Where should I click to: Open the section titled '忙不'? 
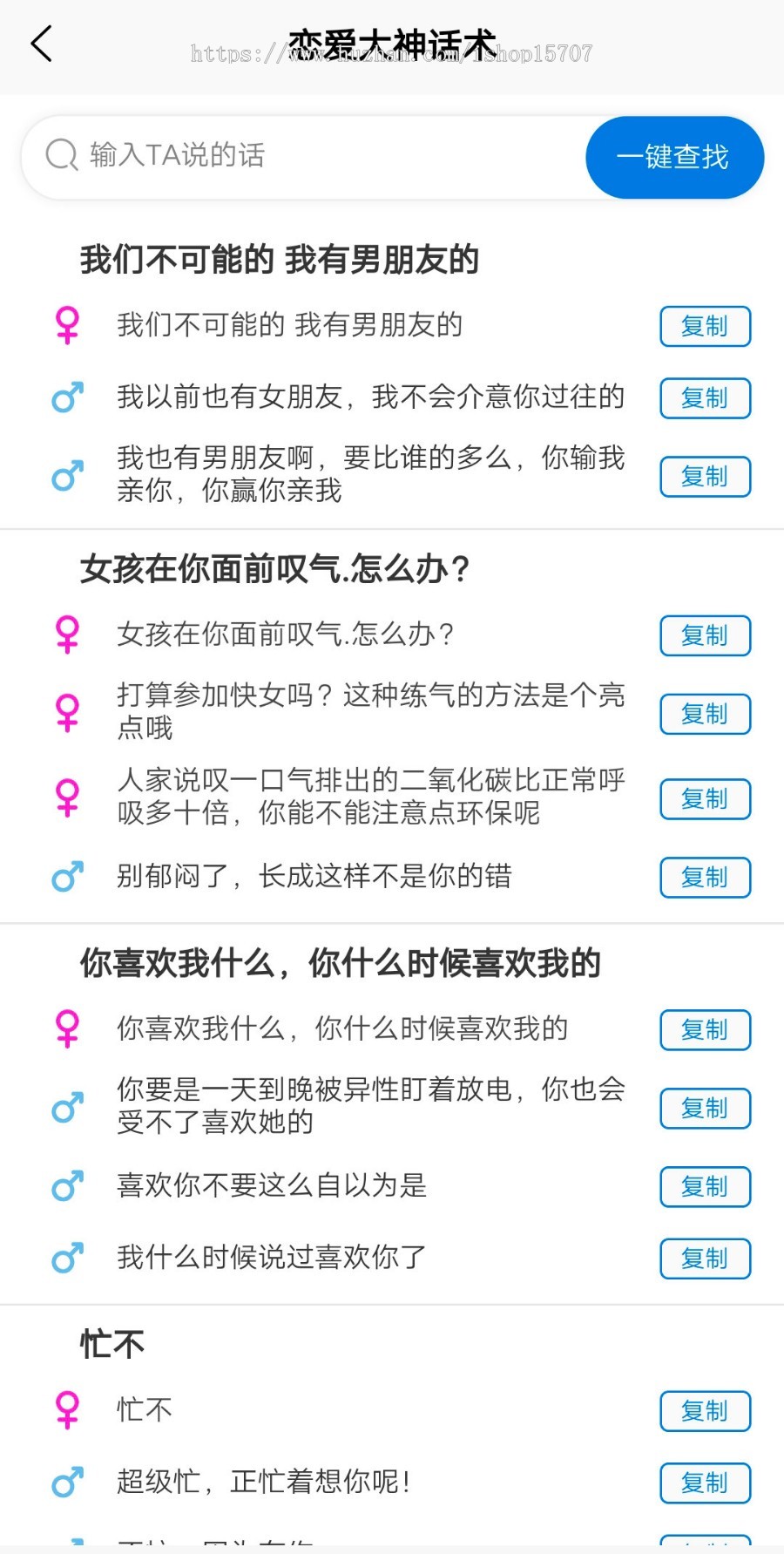(111, 1342)
